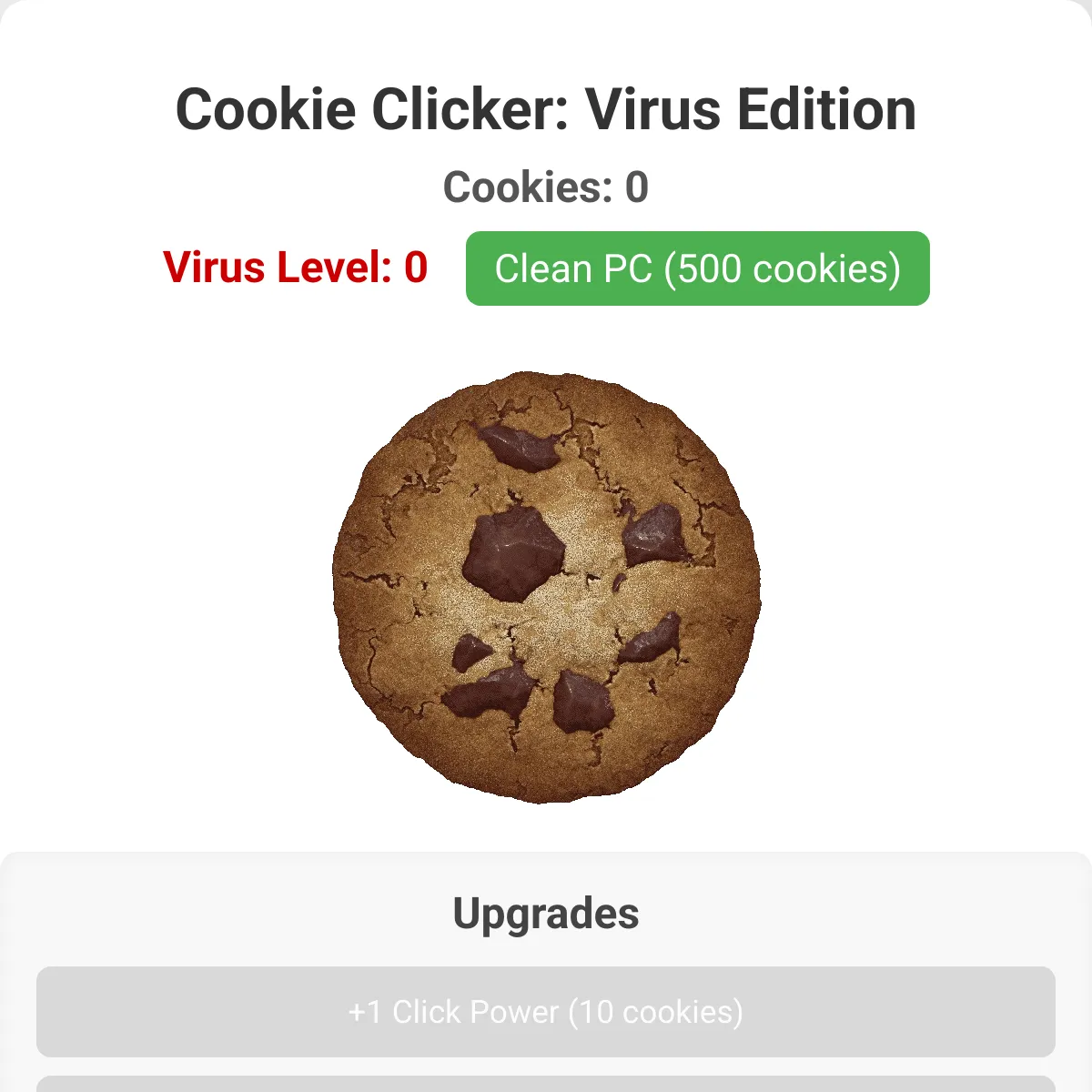The image size is (1092, 1092).
Task: Buy the +1 Click Power upgrade
Action: pyautogui.click(x=546, y=1011)
